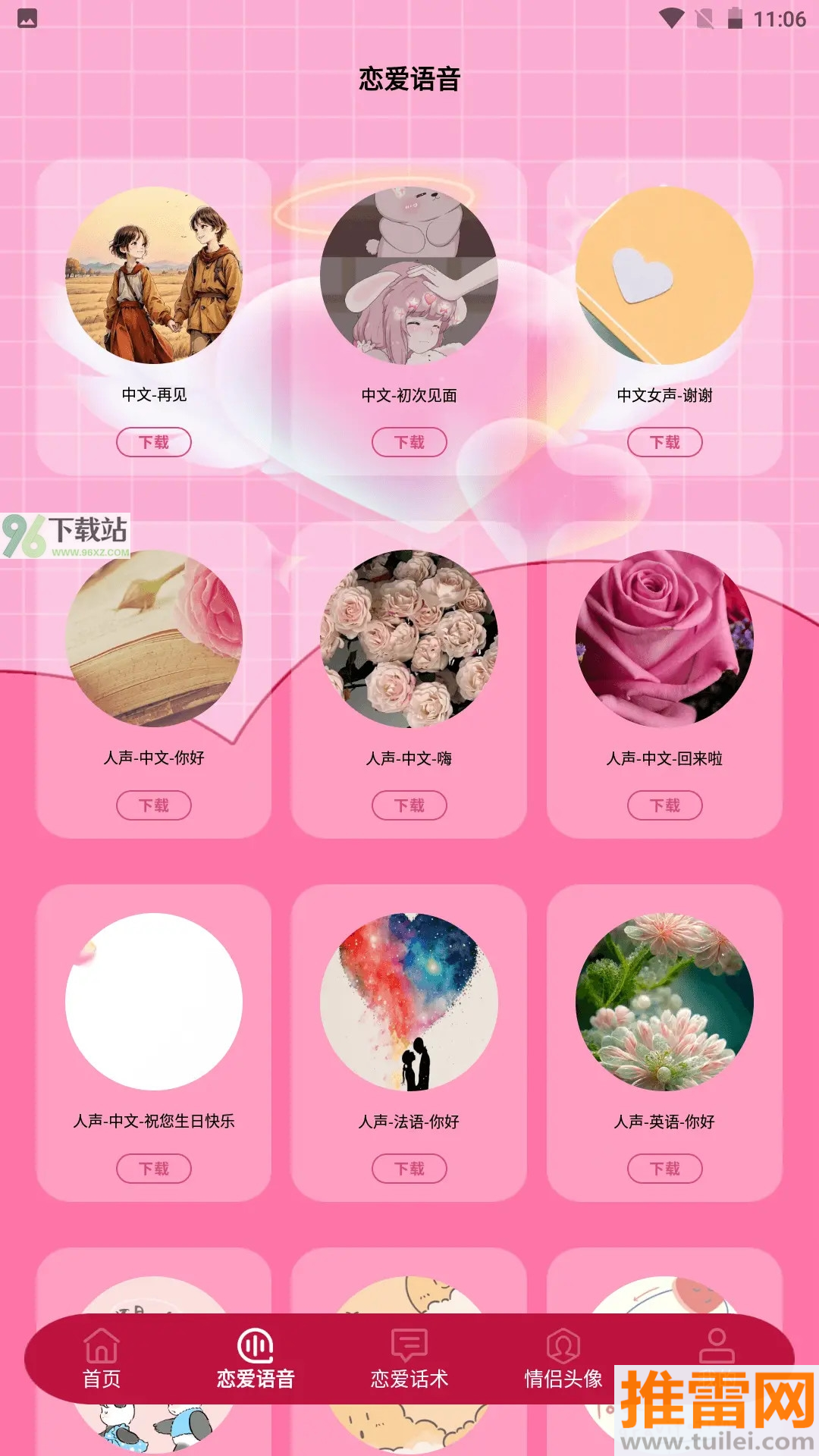The height and width of the screenshot is (1456, 819).
Task: Download the 人声-中文-回来啦 voice clip
Action: pyautogui.click(x=664, y=805)
